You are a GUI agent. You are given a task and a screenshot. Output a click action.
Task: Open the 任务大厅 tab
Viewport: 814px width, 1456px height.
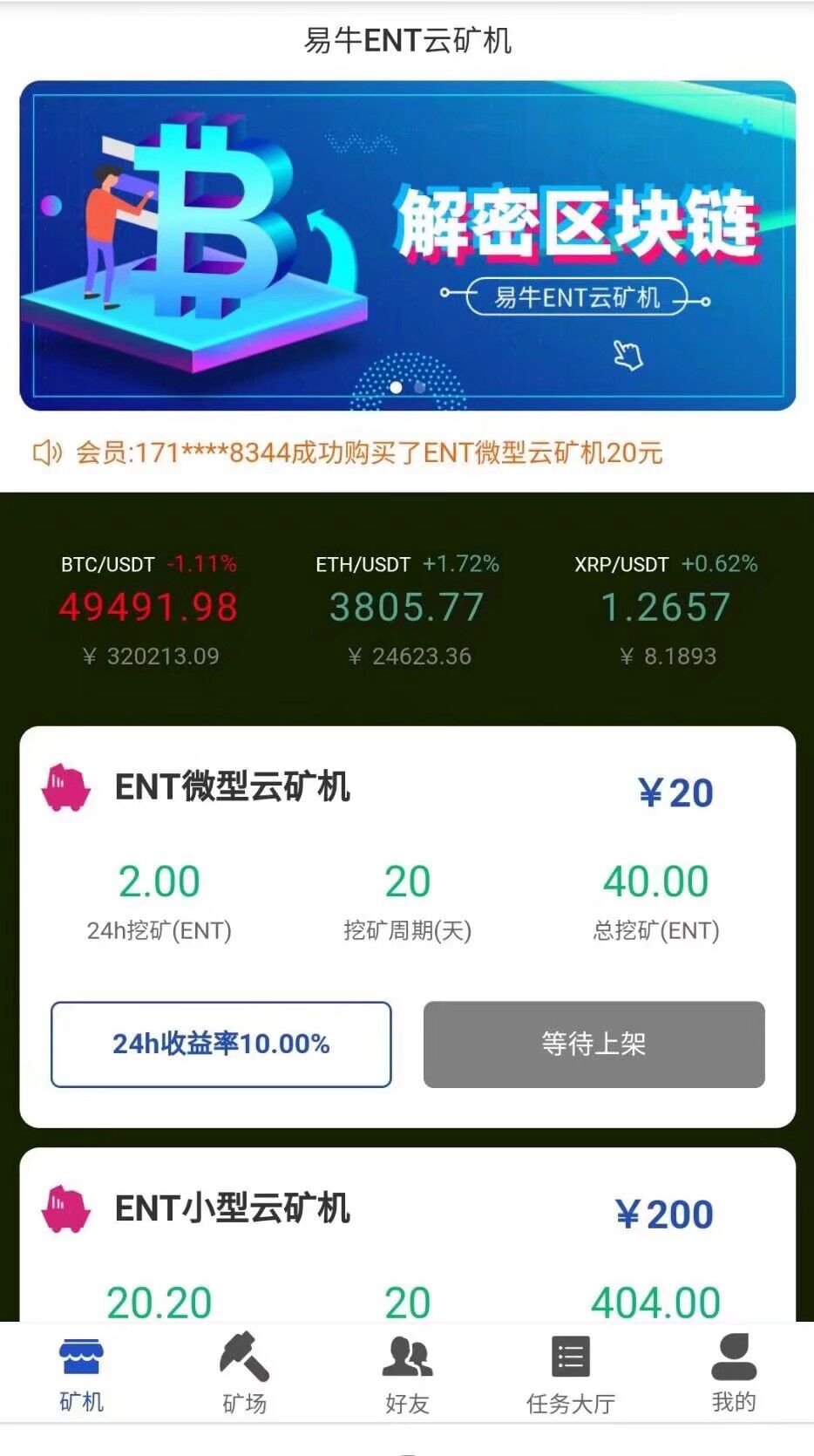570,1373
